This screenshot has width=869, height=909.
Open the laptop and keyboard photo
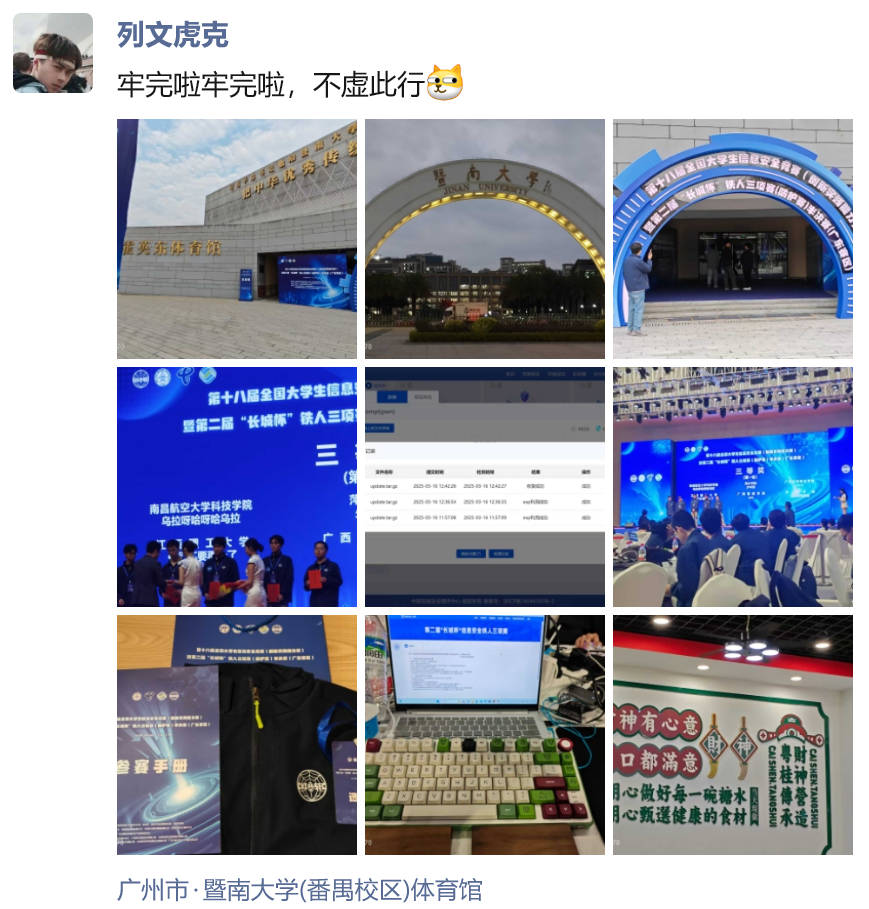(x=484, y=734)
